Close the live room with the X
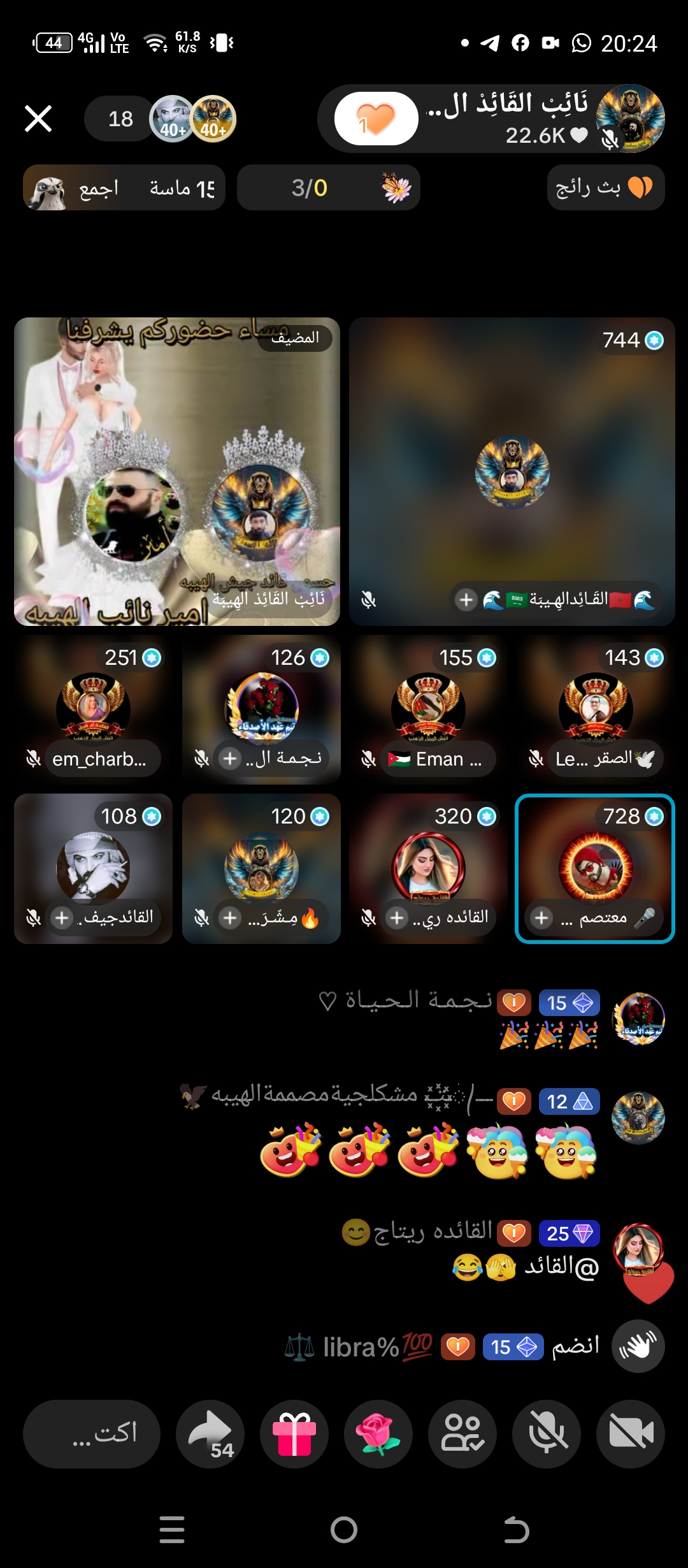Viewport: 688px width, 1568px height. pyautogui.click(x=38, y=119)
